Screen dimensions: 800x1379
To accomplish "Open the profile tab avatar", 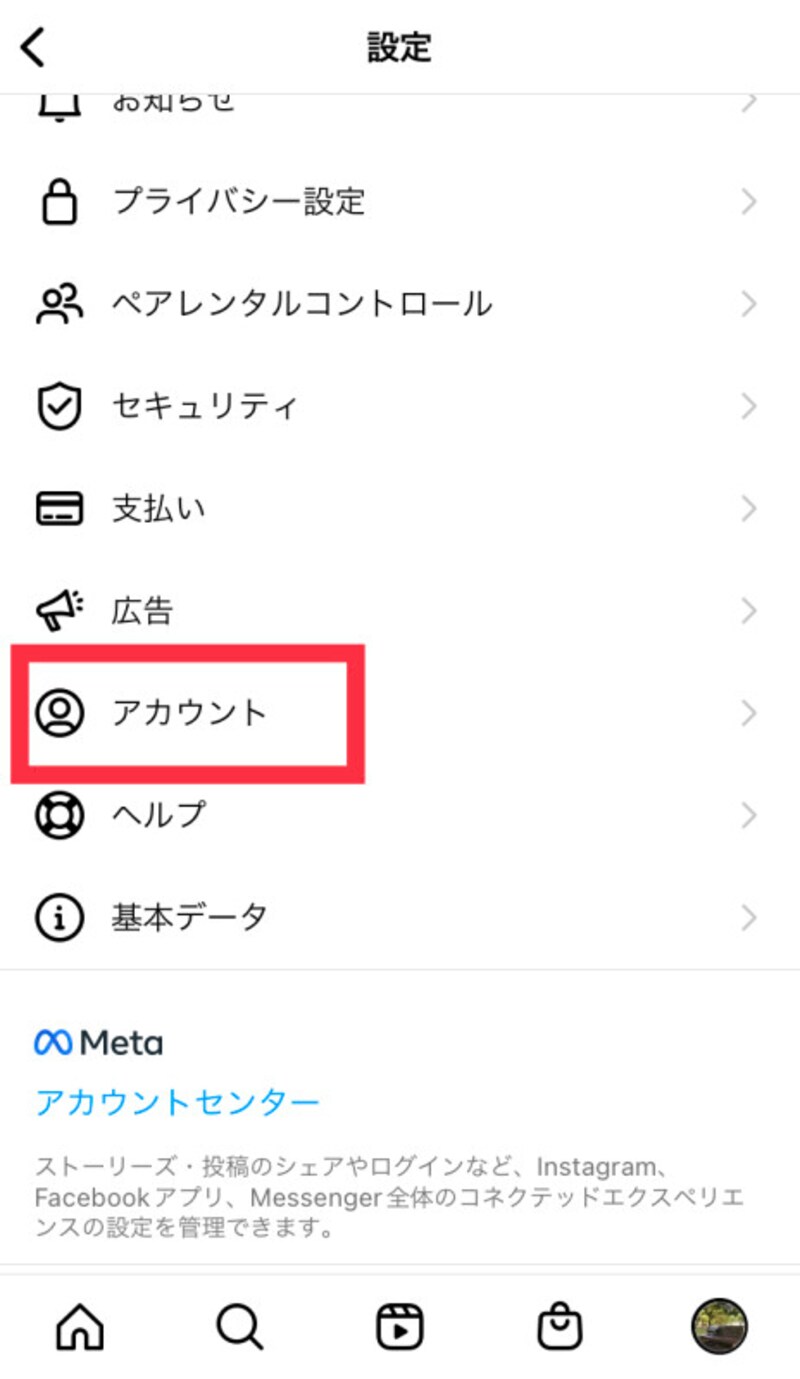I will (719, 1326).
